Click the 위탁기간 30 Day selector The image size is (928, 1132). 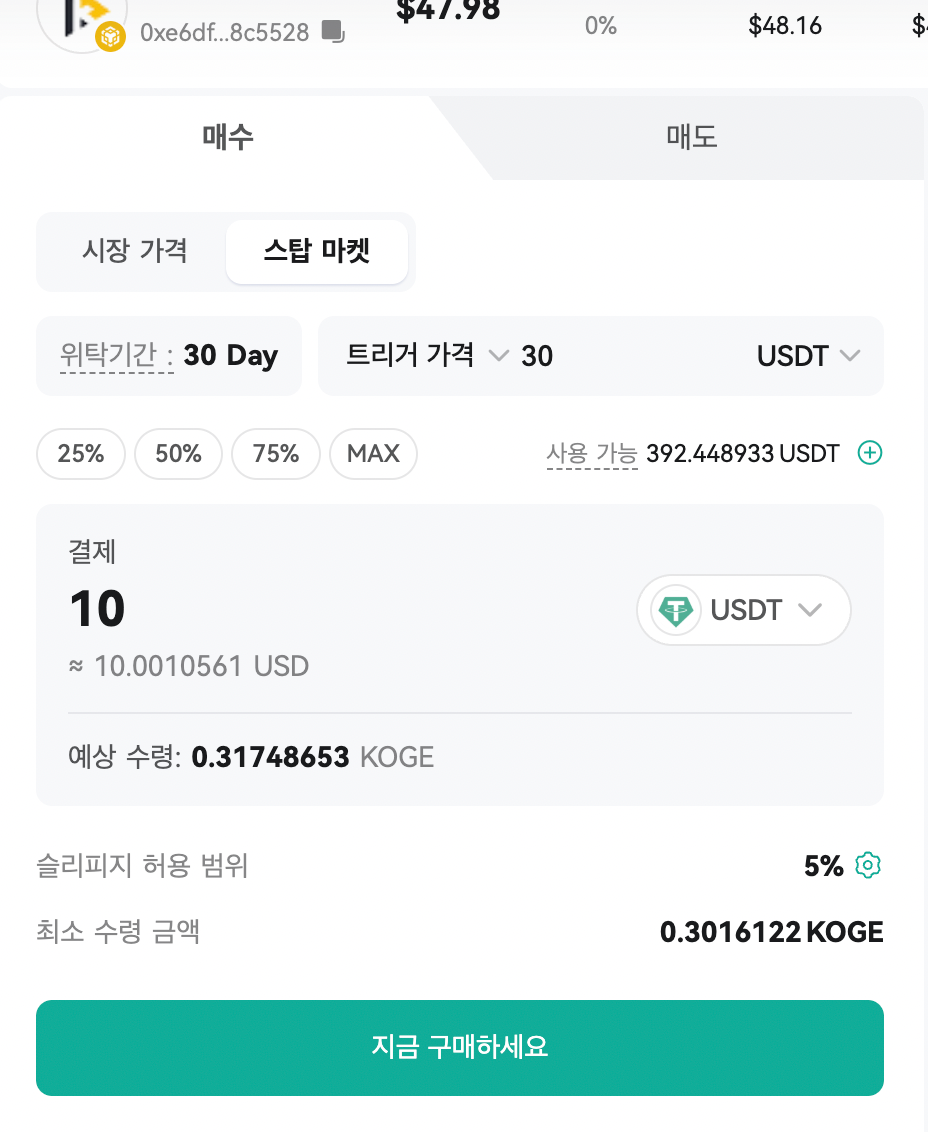coord(169,356)
